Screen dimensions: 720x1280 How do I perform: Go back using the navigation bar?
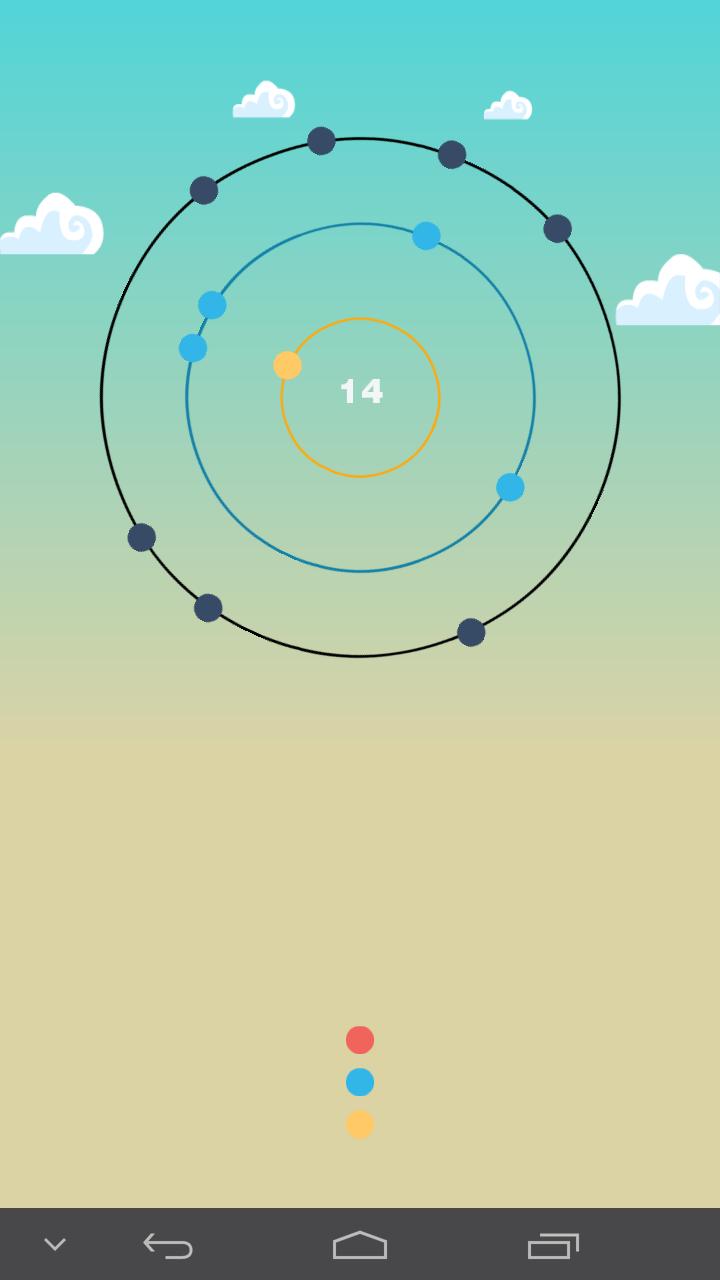pyautogui.click(x=168, y=1245)
